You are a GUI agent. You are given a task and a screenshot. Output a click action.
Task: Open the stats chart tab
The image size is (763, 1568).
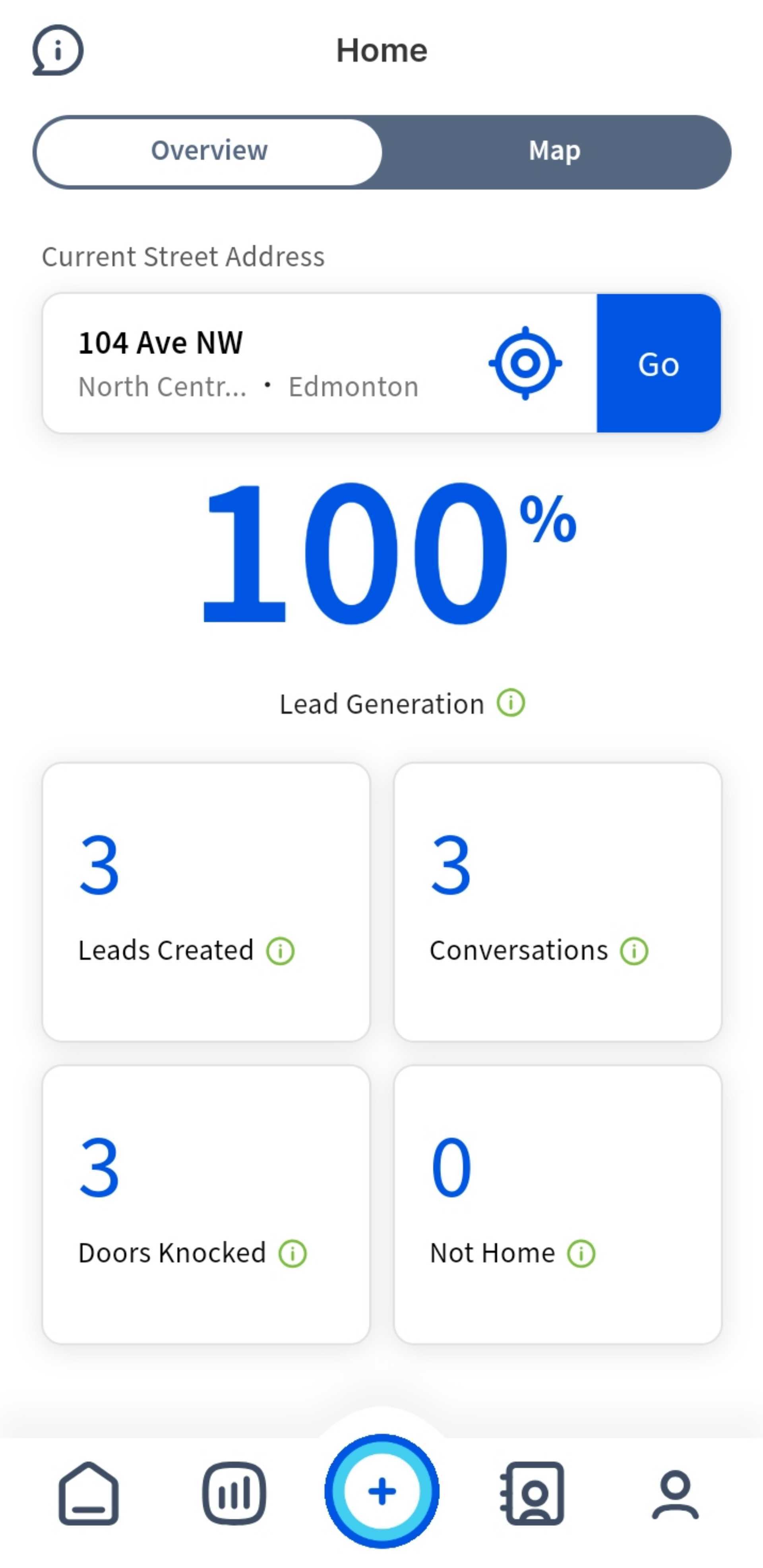point(234,1493)
